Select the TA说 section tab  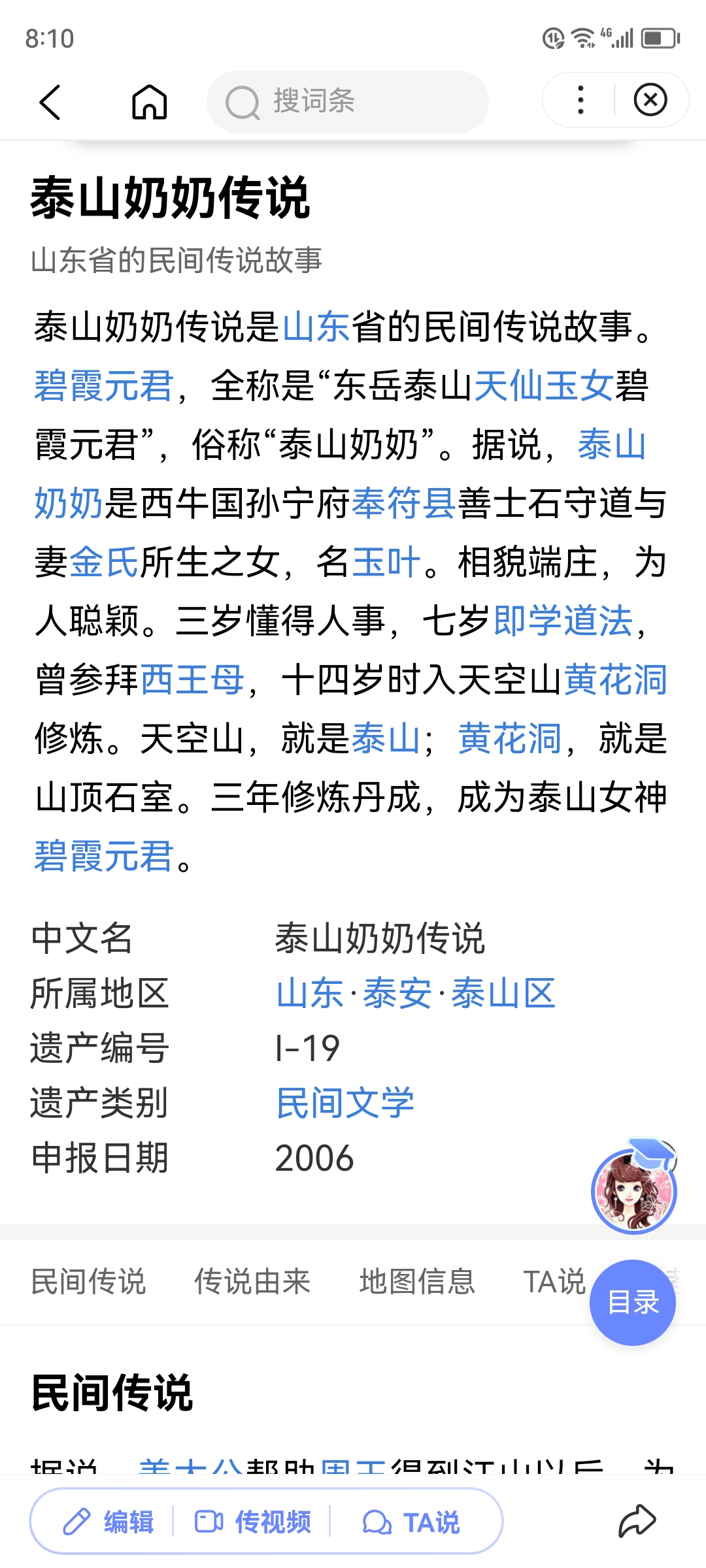(x=554, y=1281)
